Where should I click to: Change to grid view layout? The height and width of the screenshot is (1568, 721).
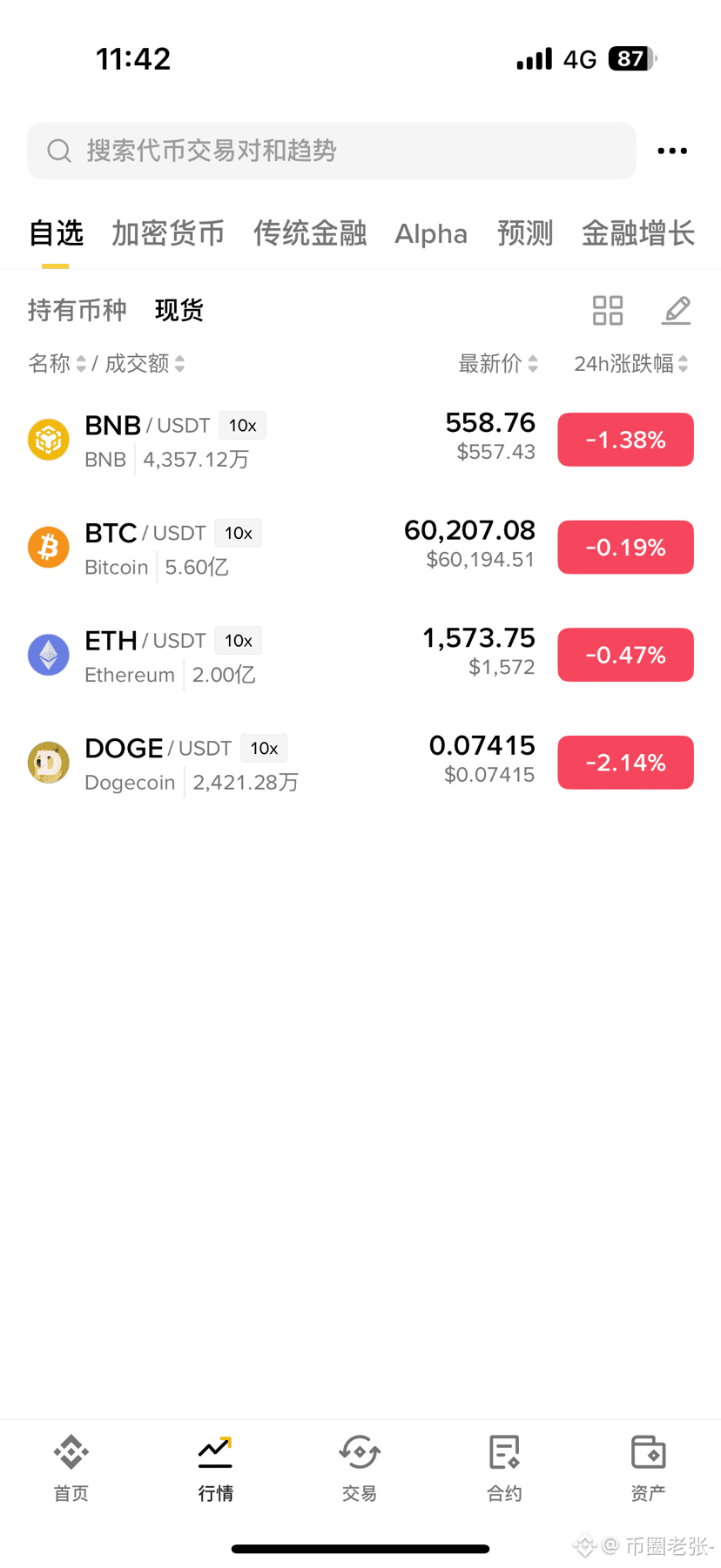point(608,310)
